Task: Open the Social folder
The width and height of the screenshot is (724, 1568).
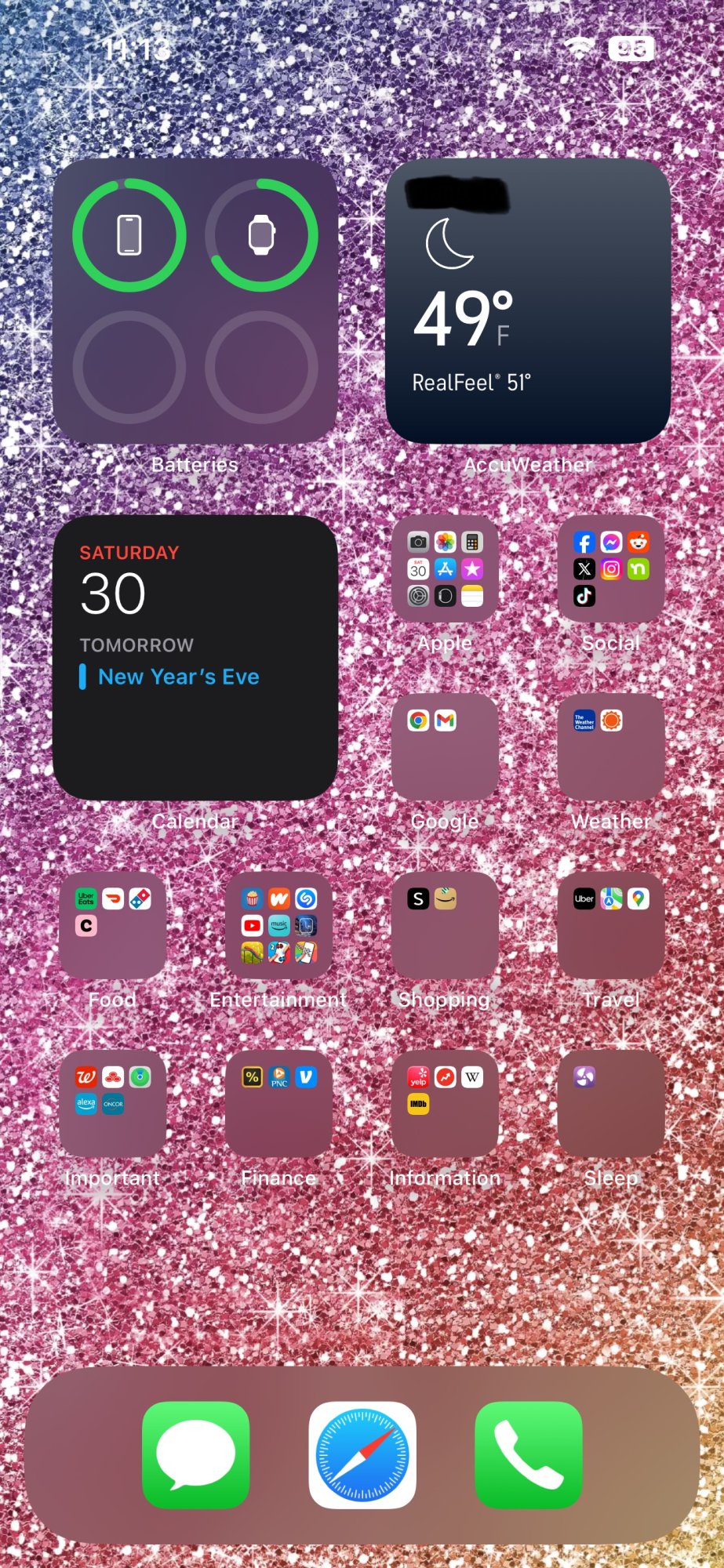Action: click(611, 569)
